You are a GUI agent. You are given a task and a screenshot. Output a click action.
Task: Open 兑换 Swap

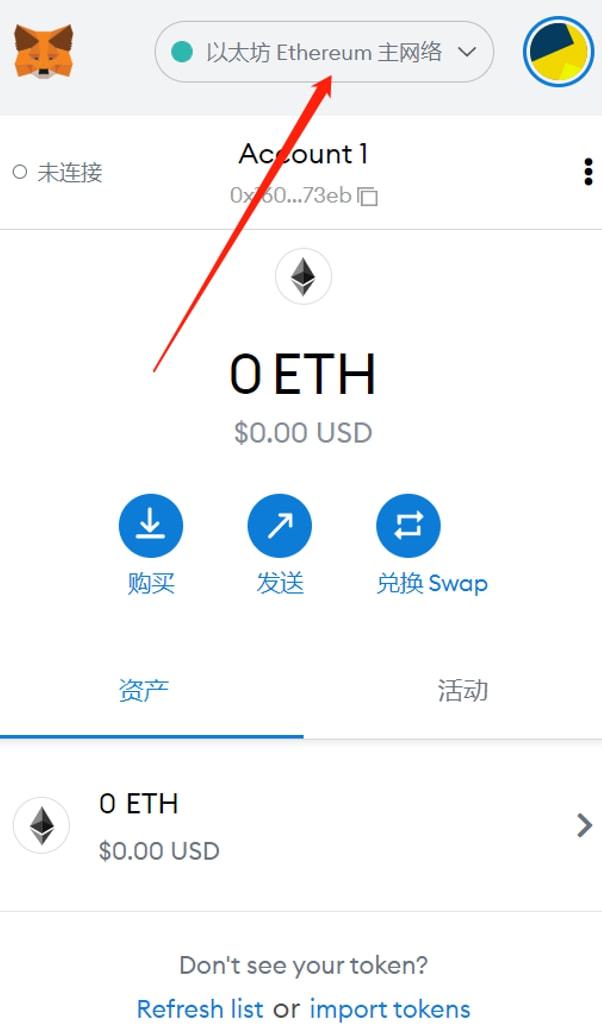tap(408, 526)
